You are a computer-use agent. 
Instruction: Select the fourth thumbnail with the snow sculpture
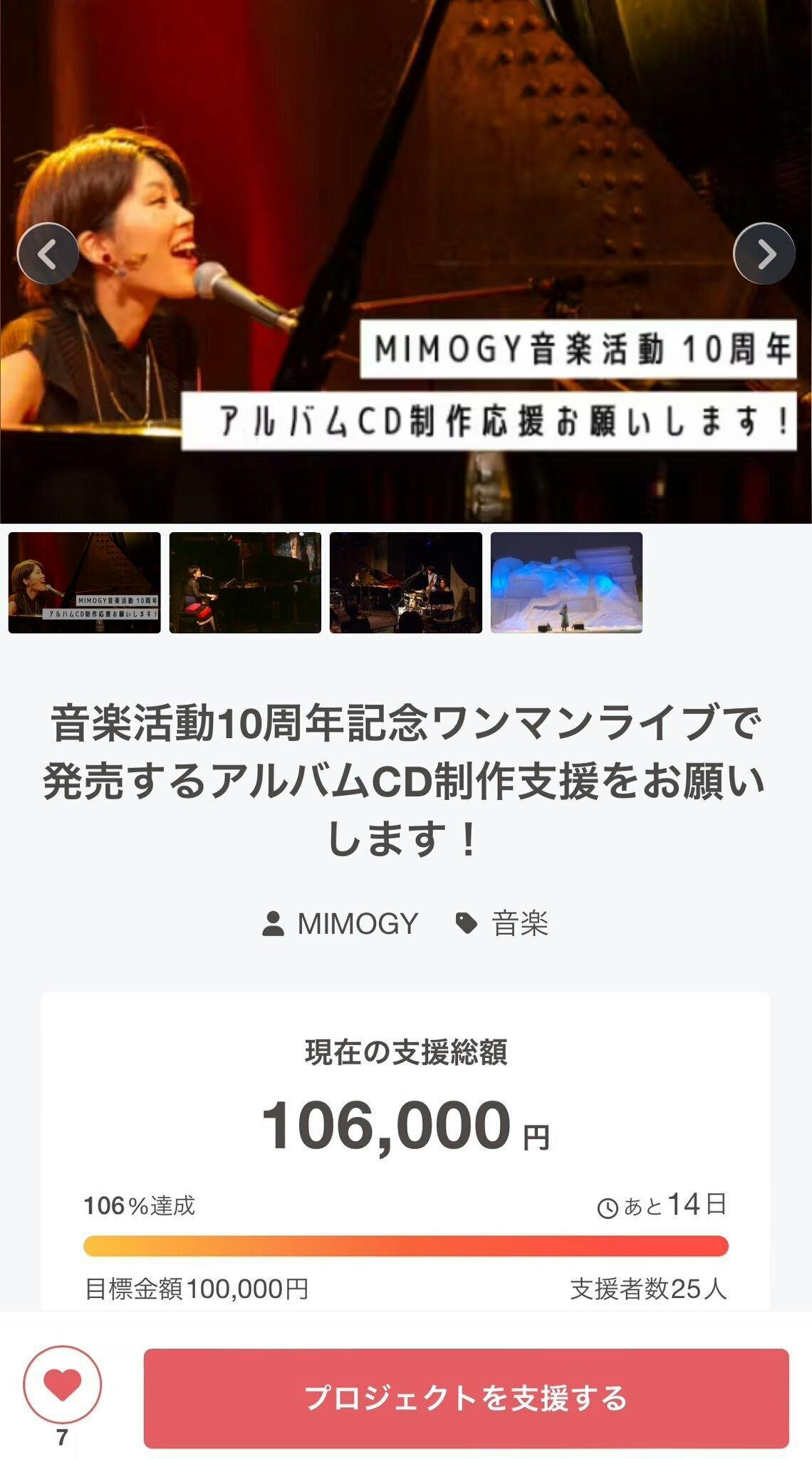pyautogui.click(x=566, y=582)
